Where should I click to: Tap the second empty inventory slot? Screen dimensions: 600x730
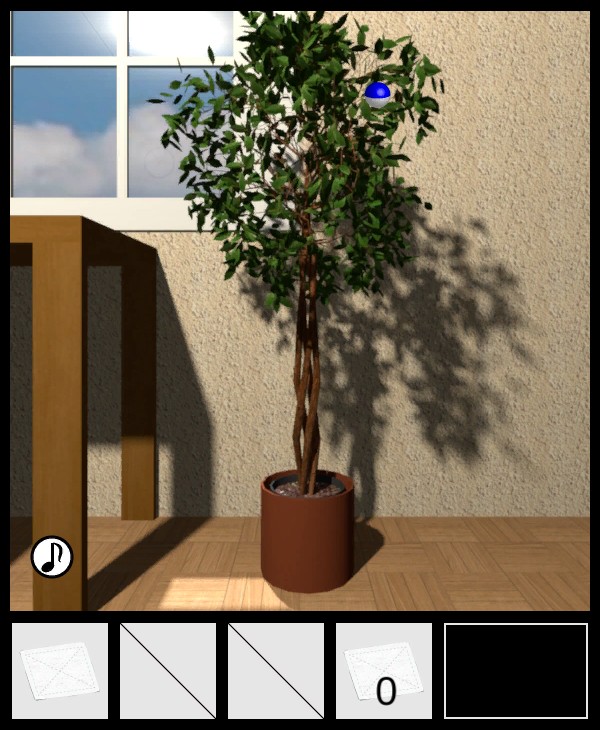[x=168, y=671]
